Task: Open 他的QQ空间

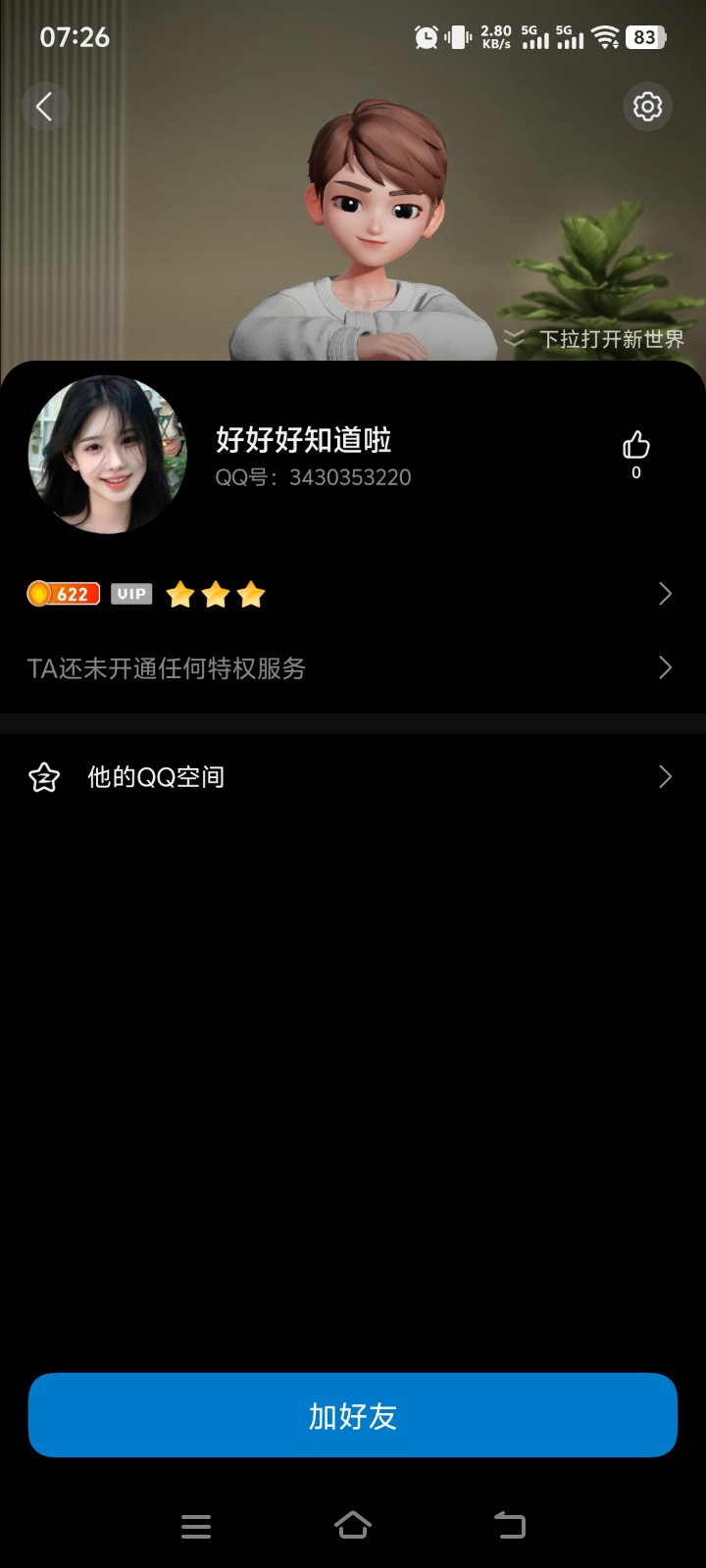Action: click(351, 777)
